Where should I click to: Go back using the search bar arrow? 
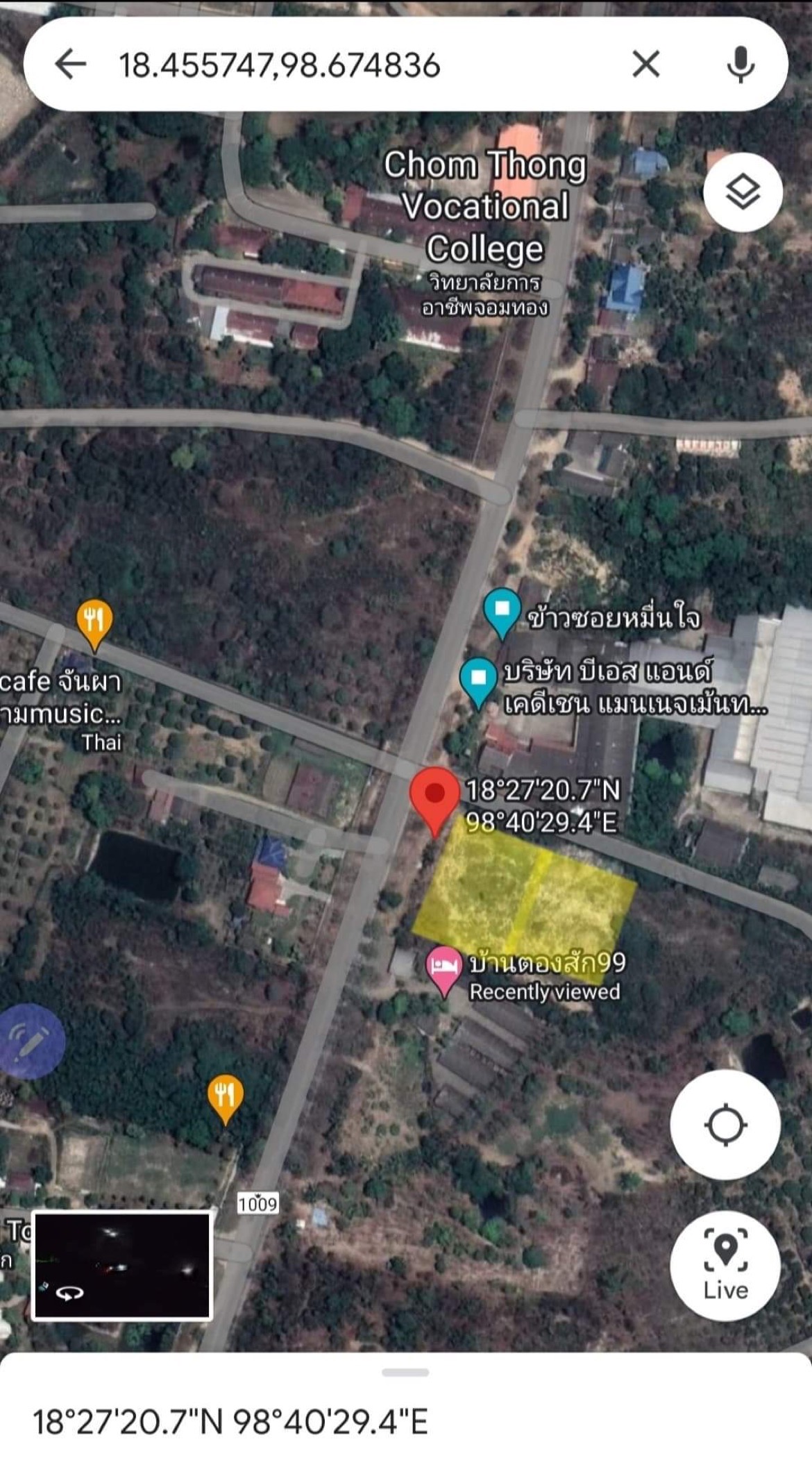71,65
